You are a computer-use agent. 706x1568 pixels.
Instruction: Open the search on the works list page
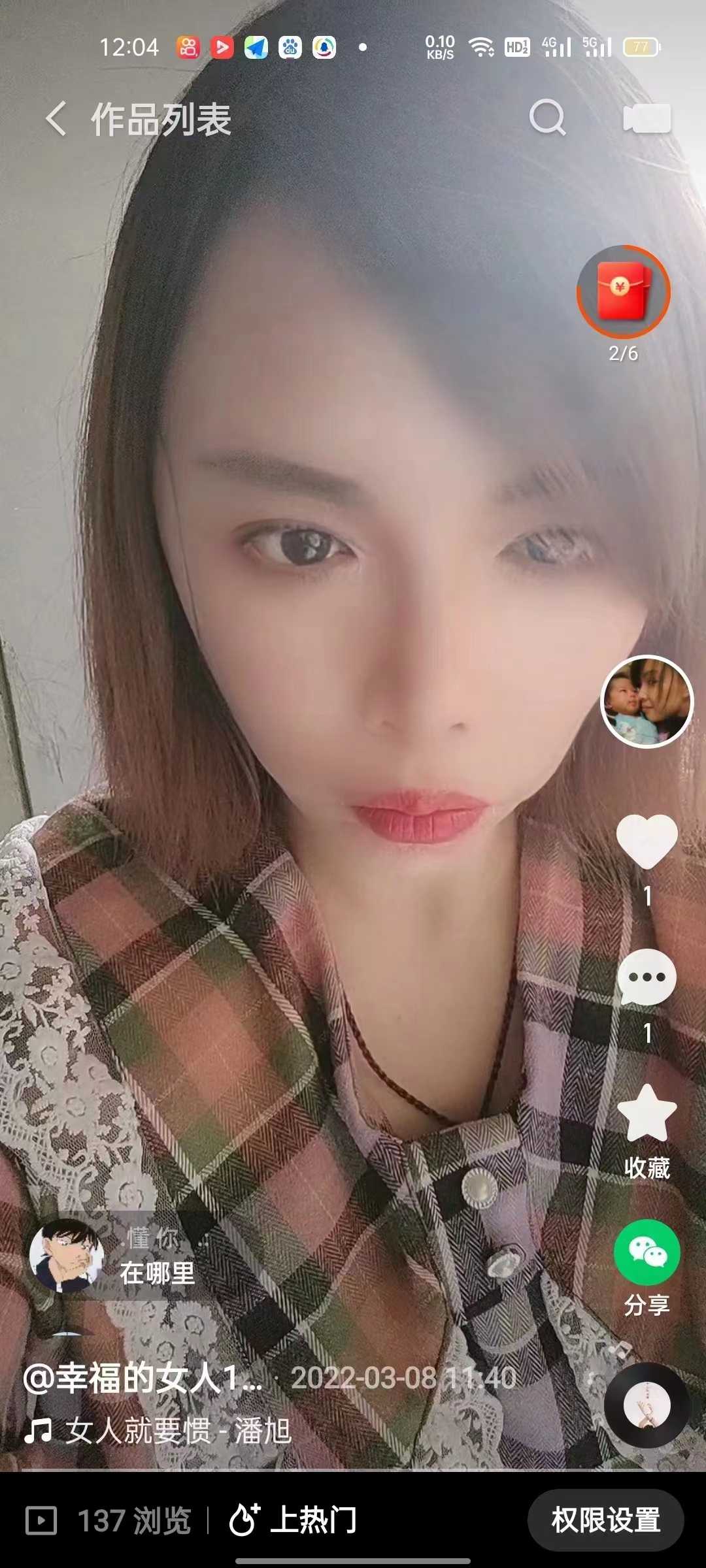[549, 118]
